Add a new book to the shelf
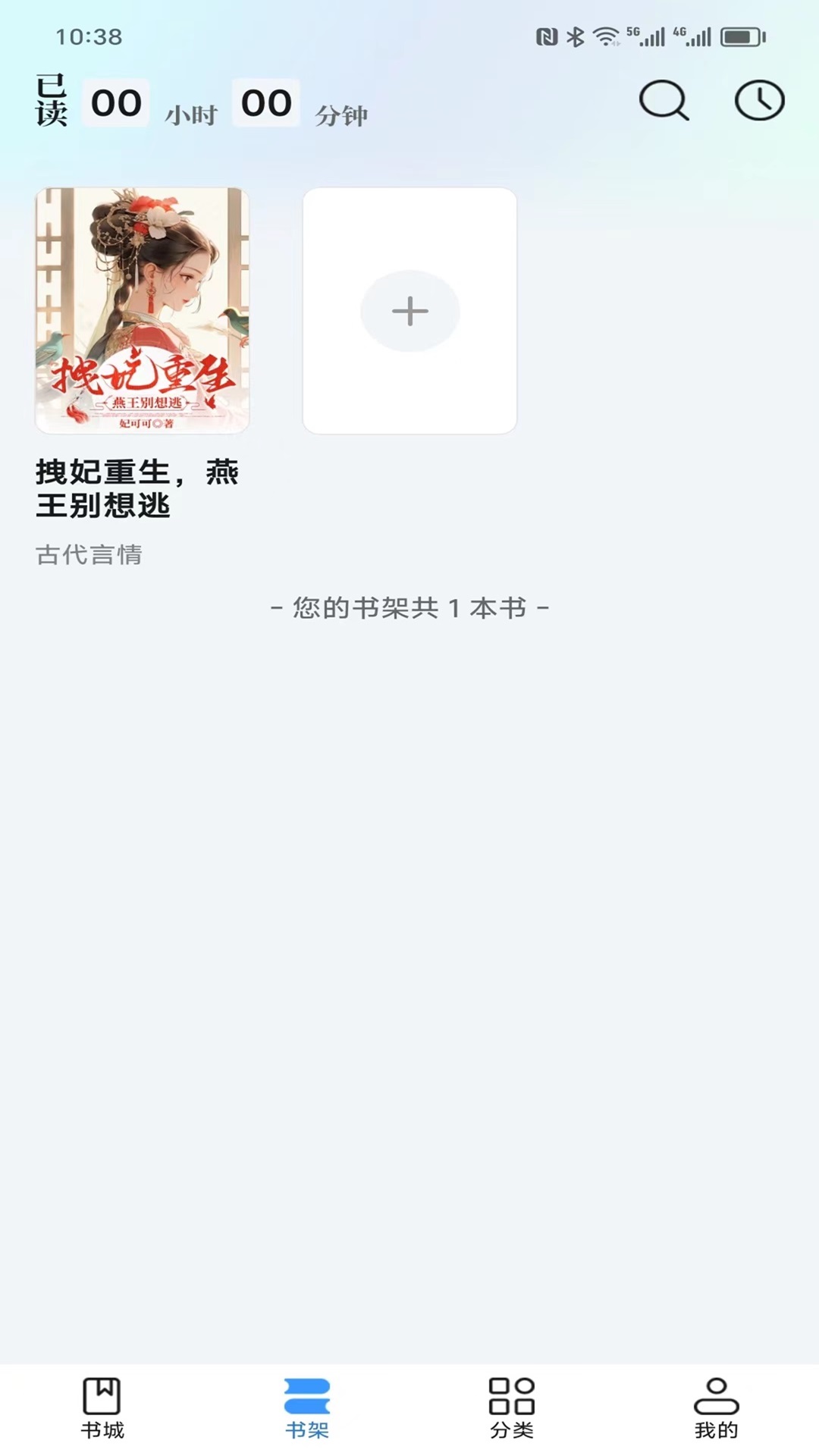Image resolution: width=819 pixels, height=1456 pixels. pyautogui.click(x=409, y=311)
